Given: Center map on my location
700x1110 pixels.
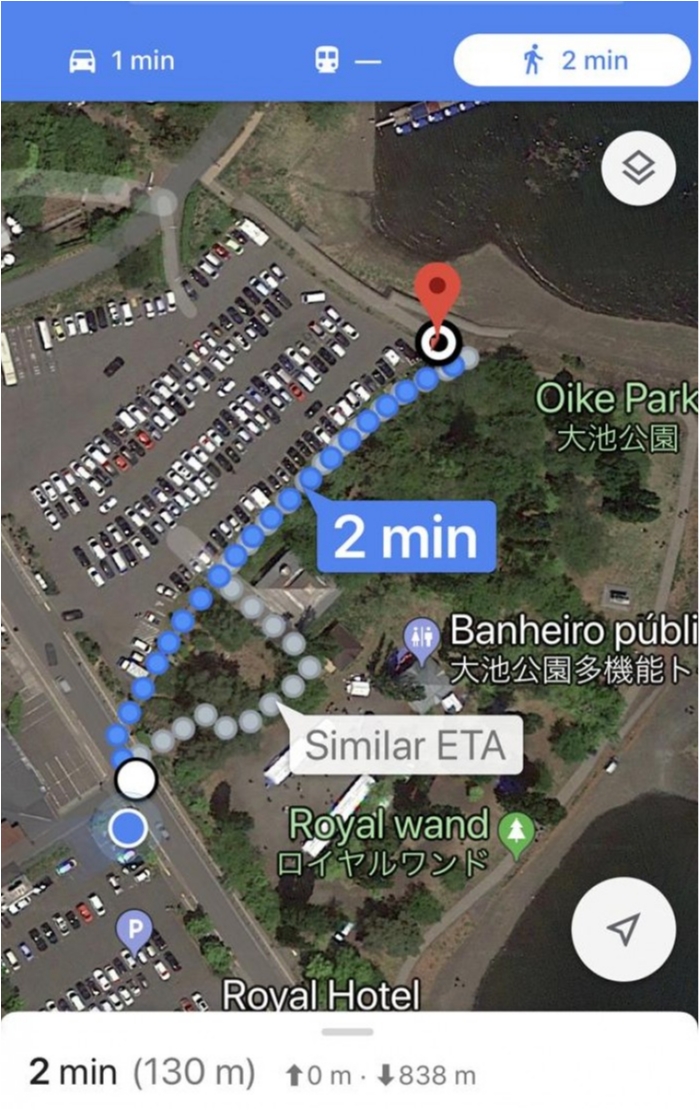Looking at the screenshot, I should pos(622,930).
